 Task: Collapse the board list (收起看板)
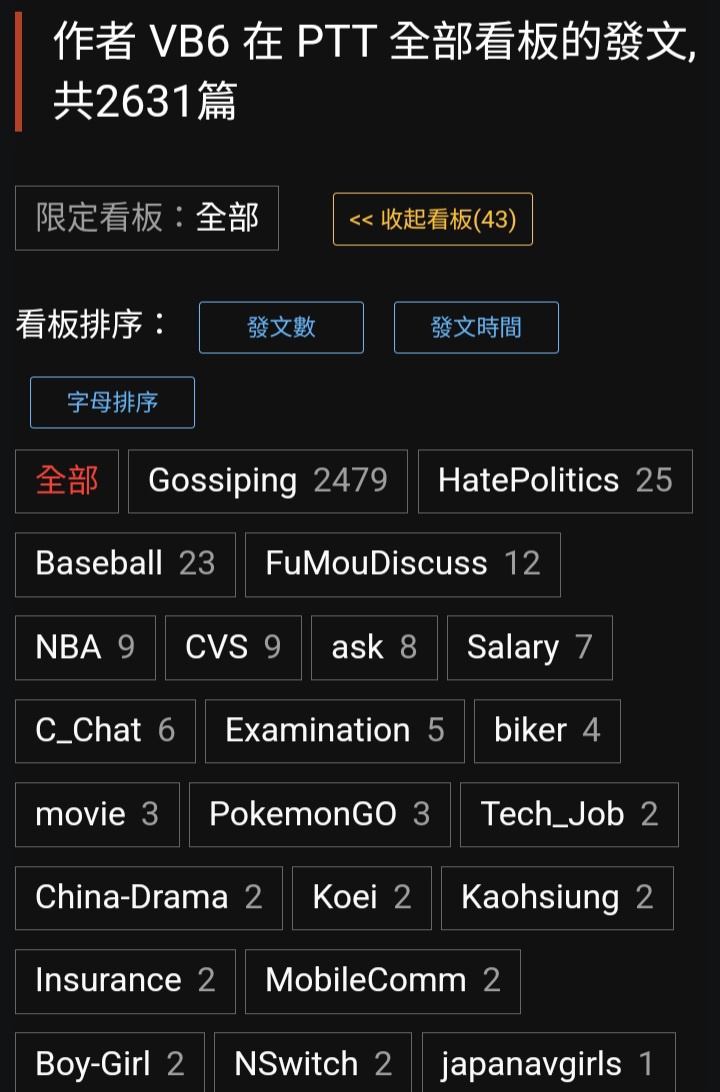(432, 219)
